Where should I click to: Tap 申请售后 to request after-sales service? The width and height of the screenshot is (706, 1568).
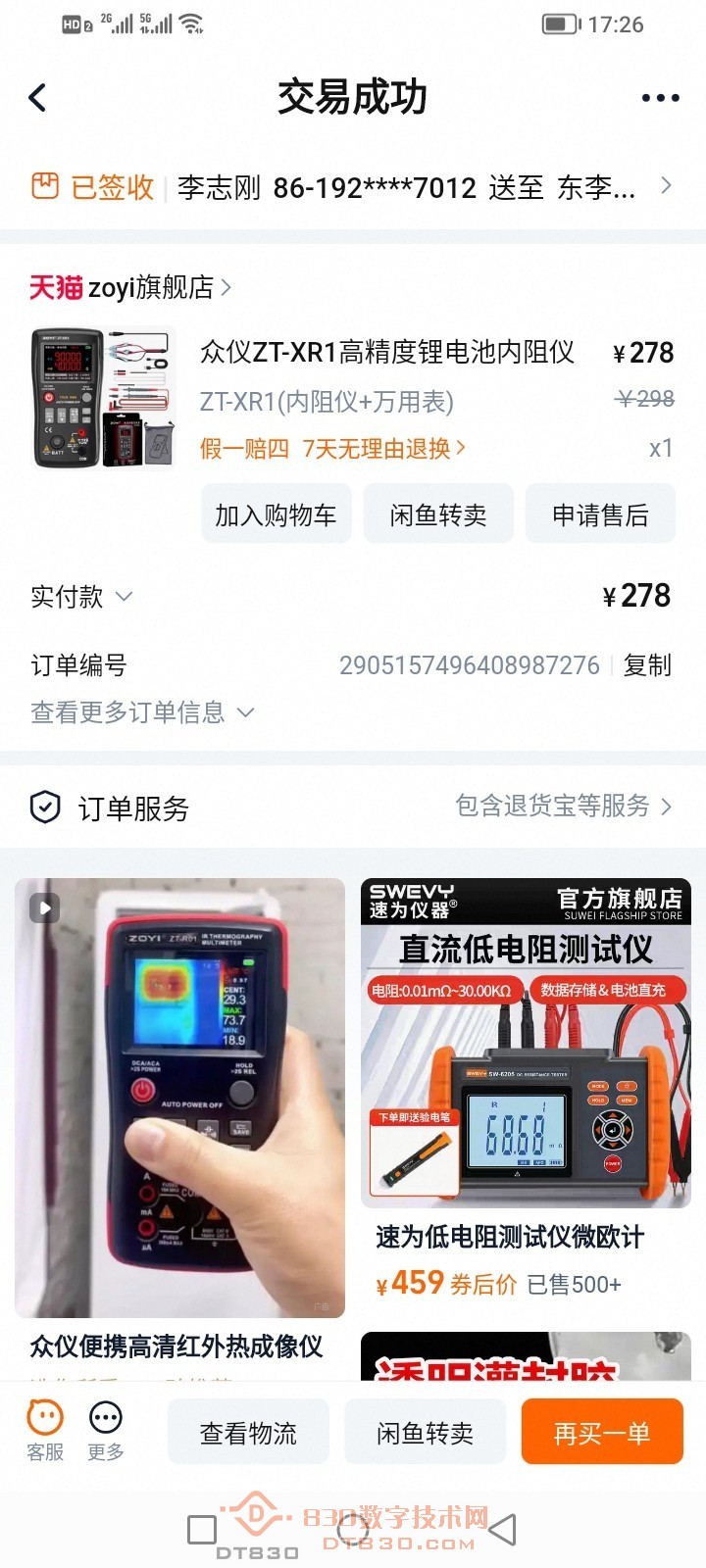click(x=600, y=513)
